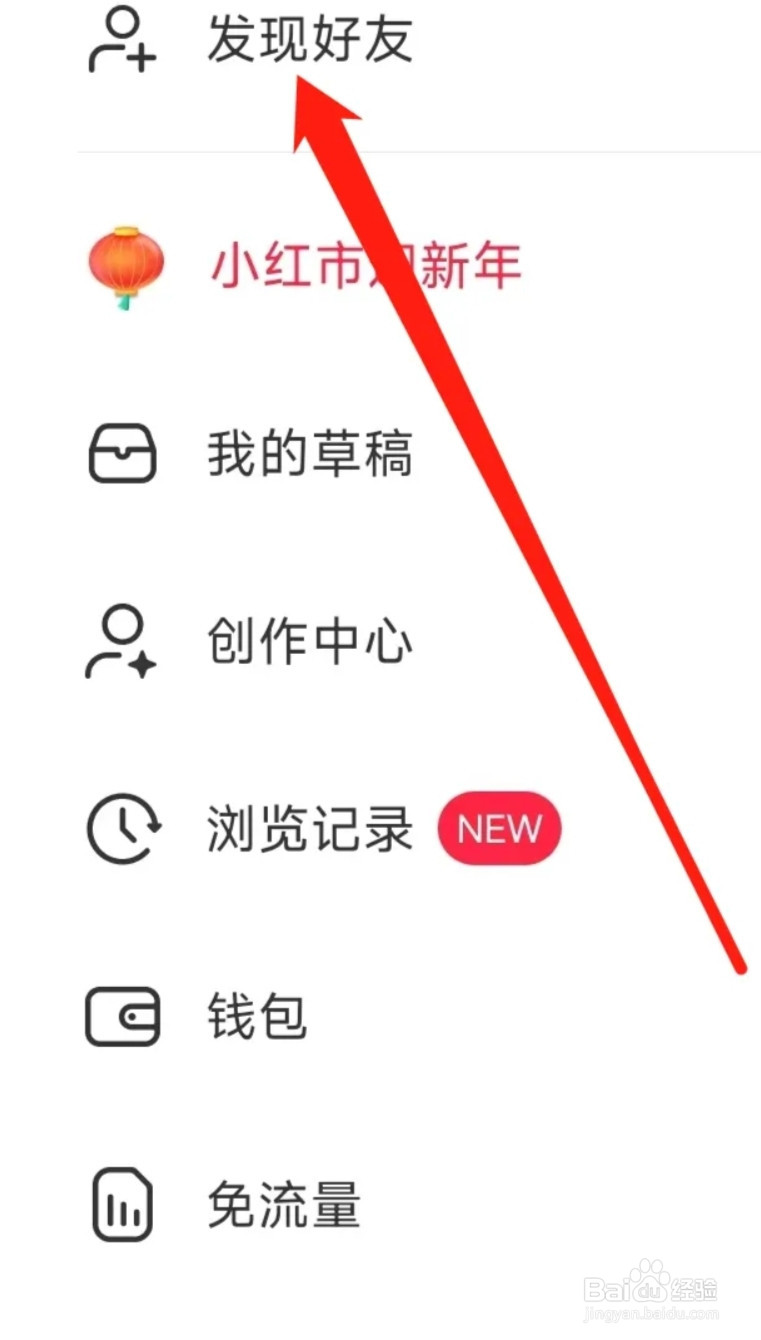Enter the 创作中心 creator center
The width and height of the screenshot is (761, 1340).
[x=310, y=640]
